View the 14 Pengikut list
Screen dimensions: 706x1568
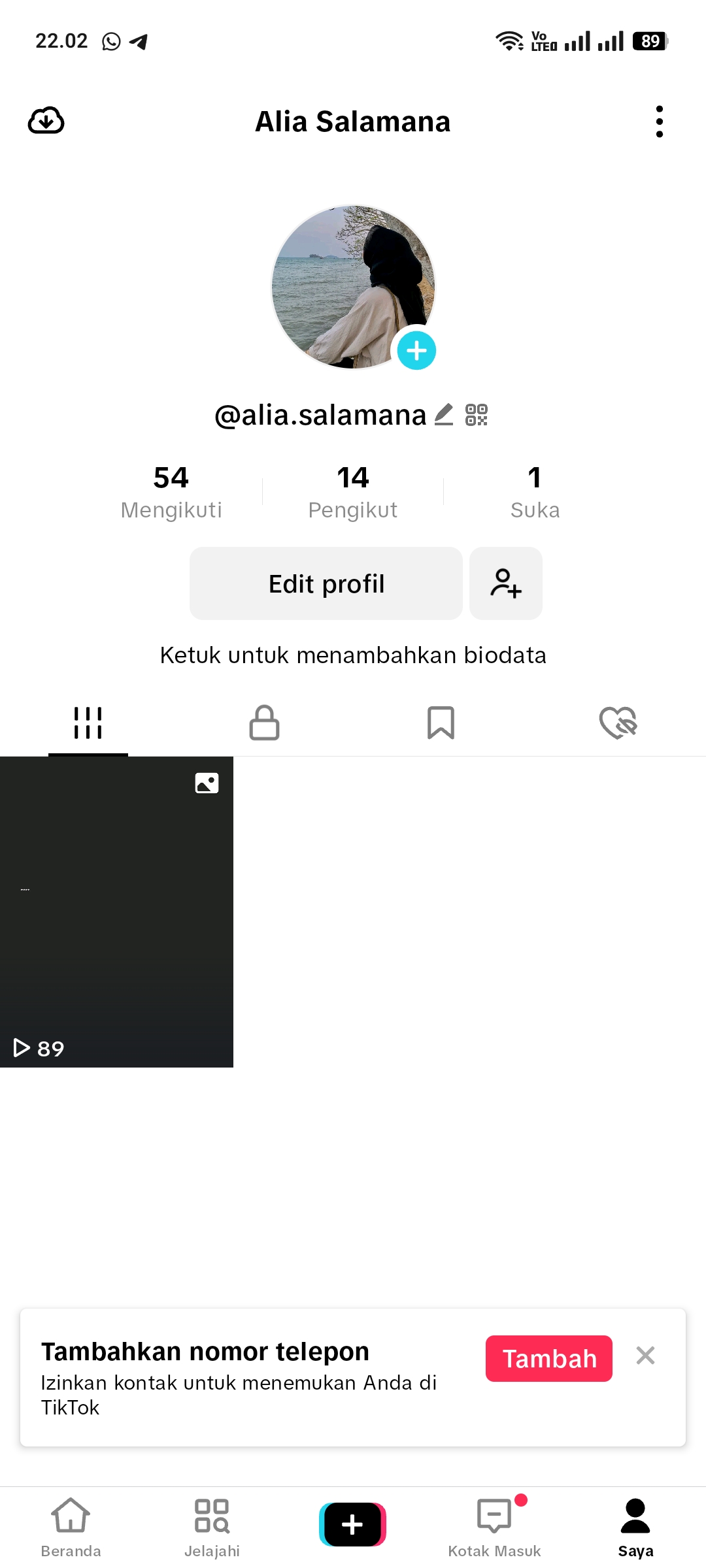click(353, 491)
